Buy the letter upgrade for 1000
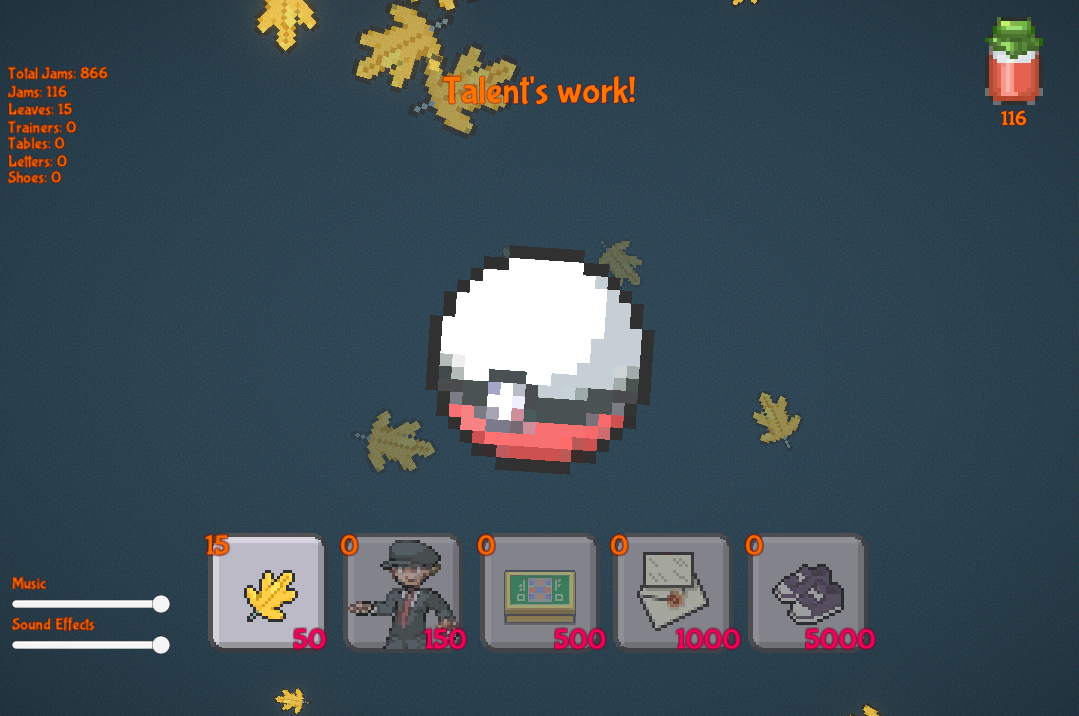Image resolution: width=1079 pixels, height=716 pixels. point(672,592)
